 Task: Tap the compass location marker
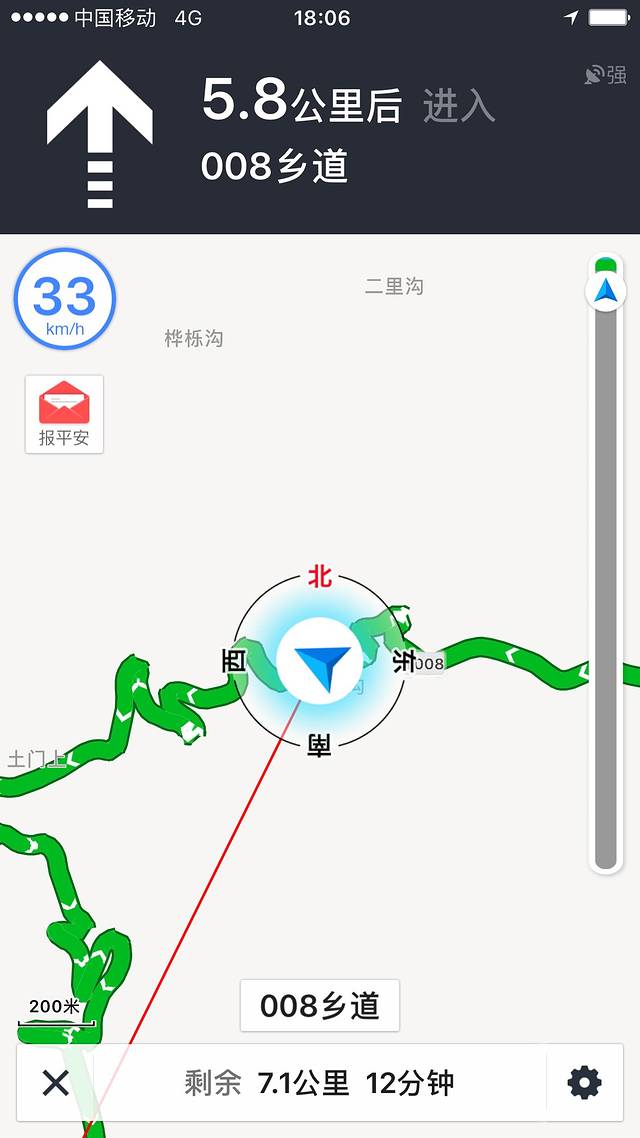pos(319,662)
